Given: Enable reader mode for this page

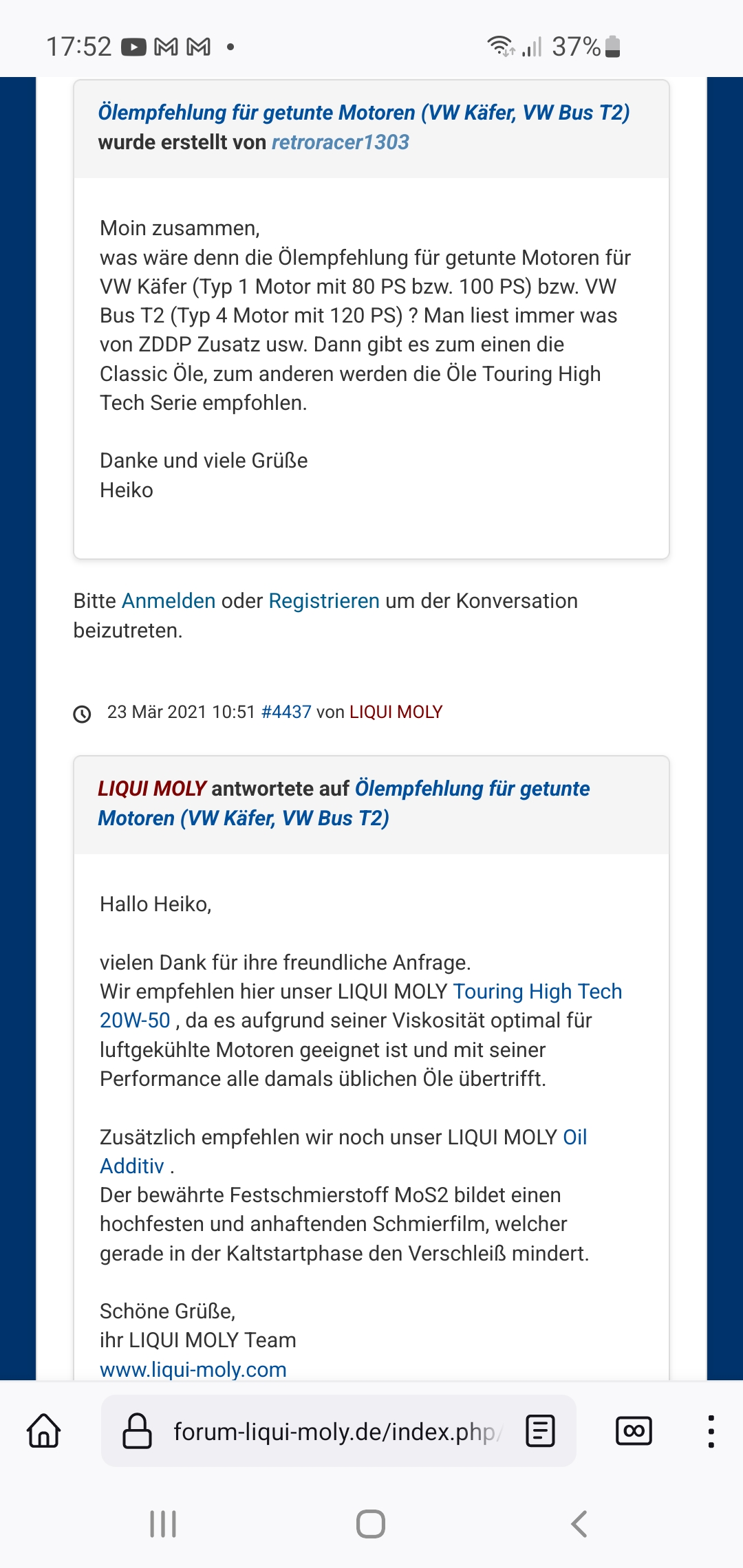Looking at the screenshot, I should [540, 1431].
